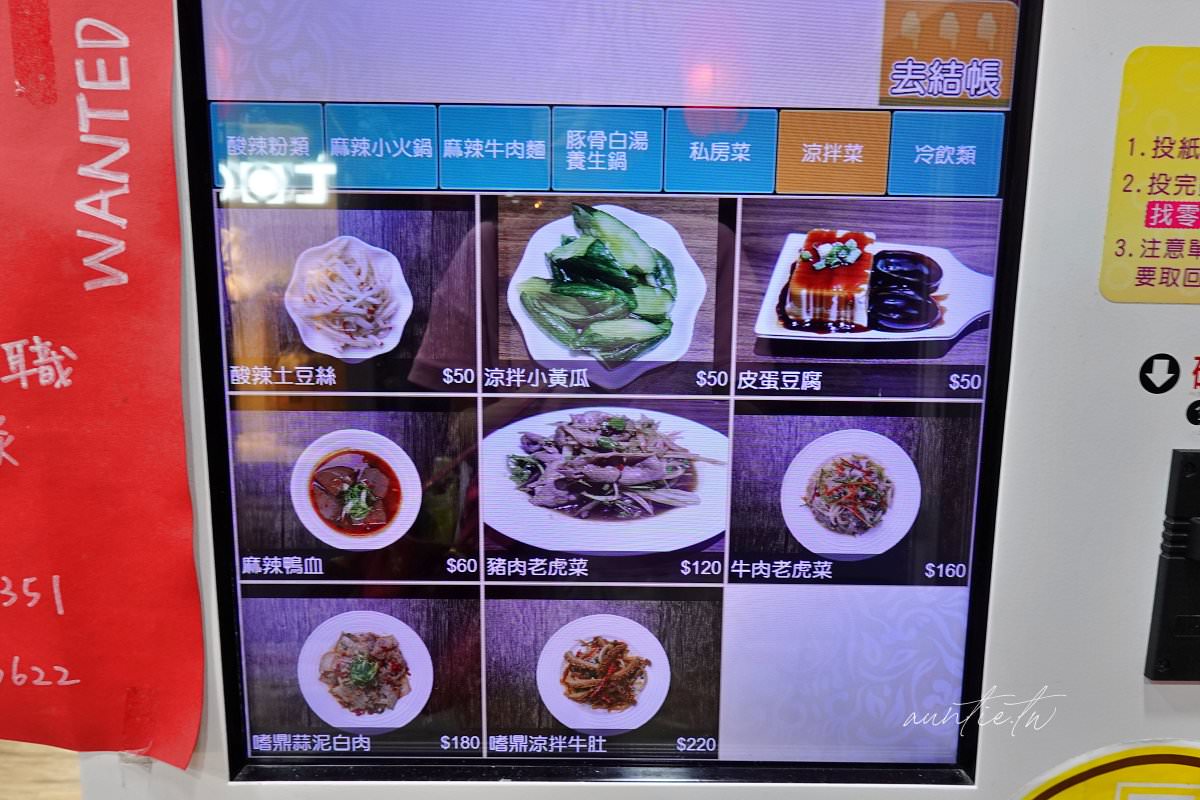Select the 涼拌菜 tab

click(x=833, y=153)
